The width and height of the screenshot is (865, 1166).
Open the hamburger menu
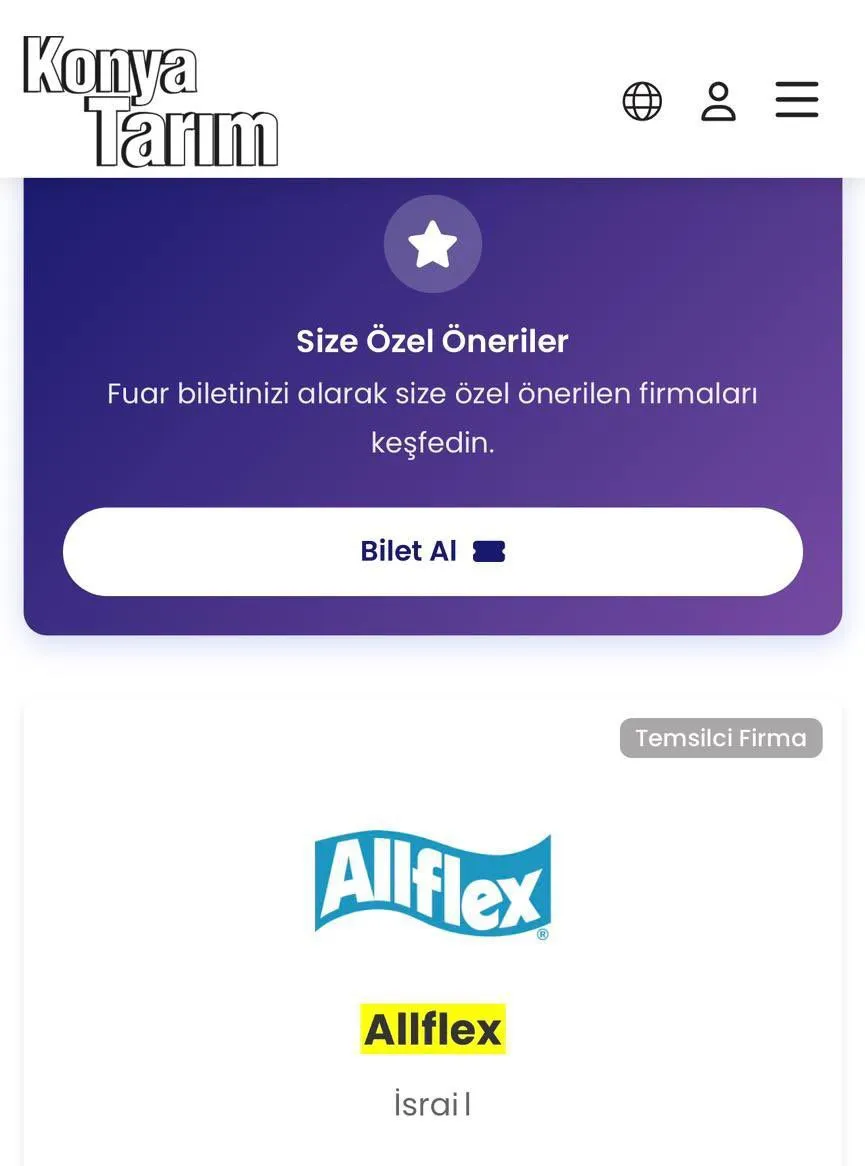click(x=797, y=100)
